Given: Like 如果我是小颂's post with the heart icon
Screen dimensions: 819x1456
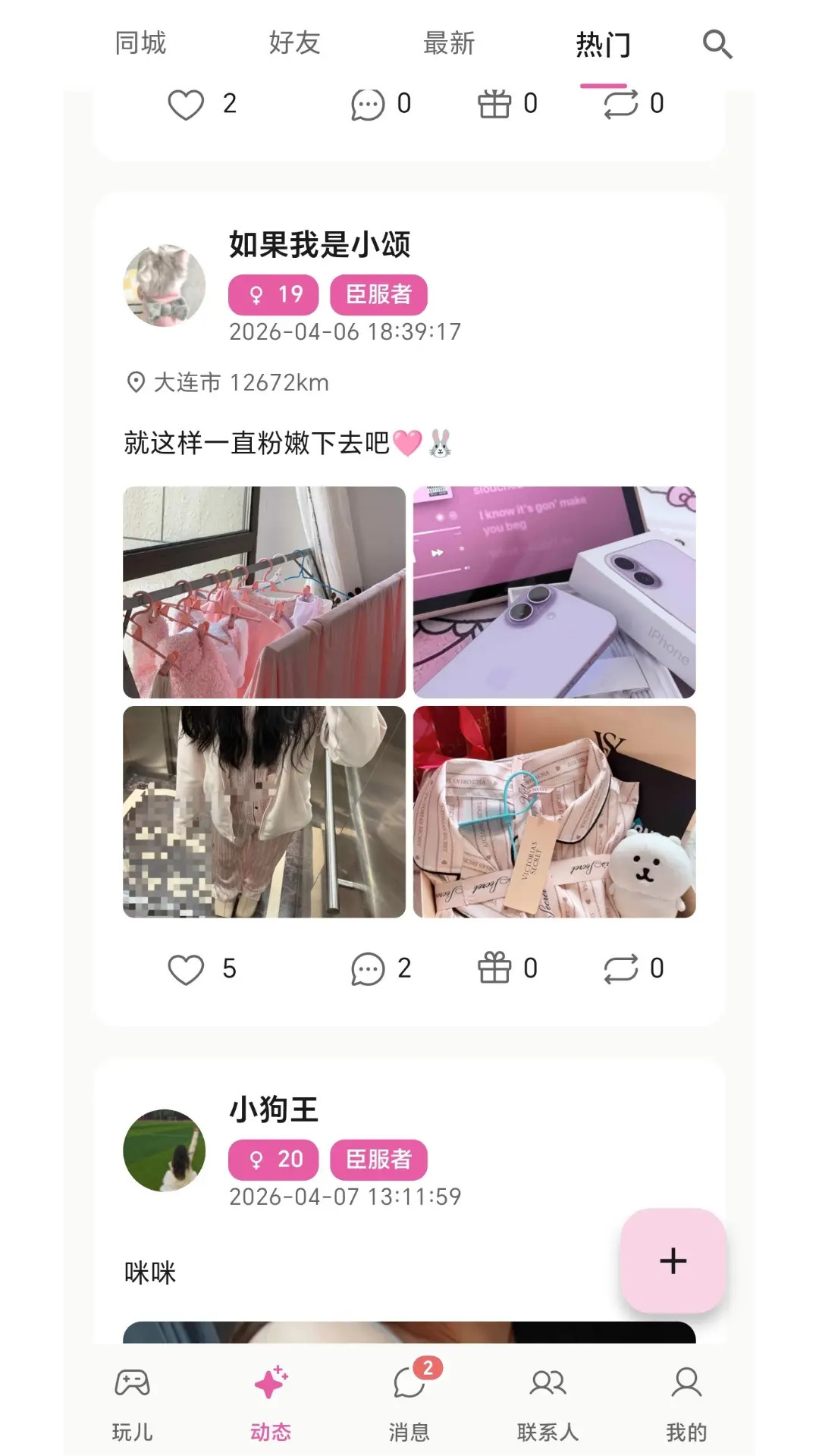Looking at the screenshot, I should pyautogui.click(x=184, y=968).
